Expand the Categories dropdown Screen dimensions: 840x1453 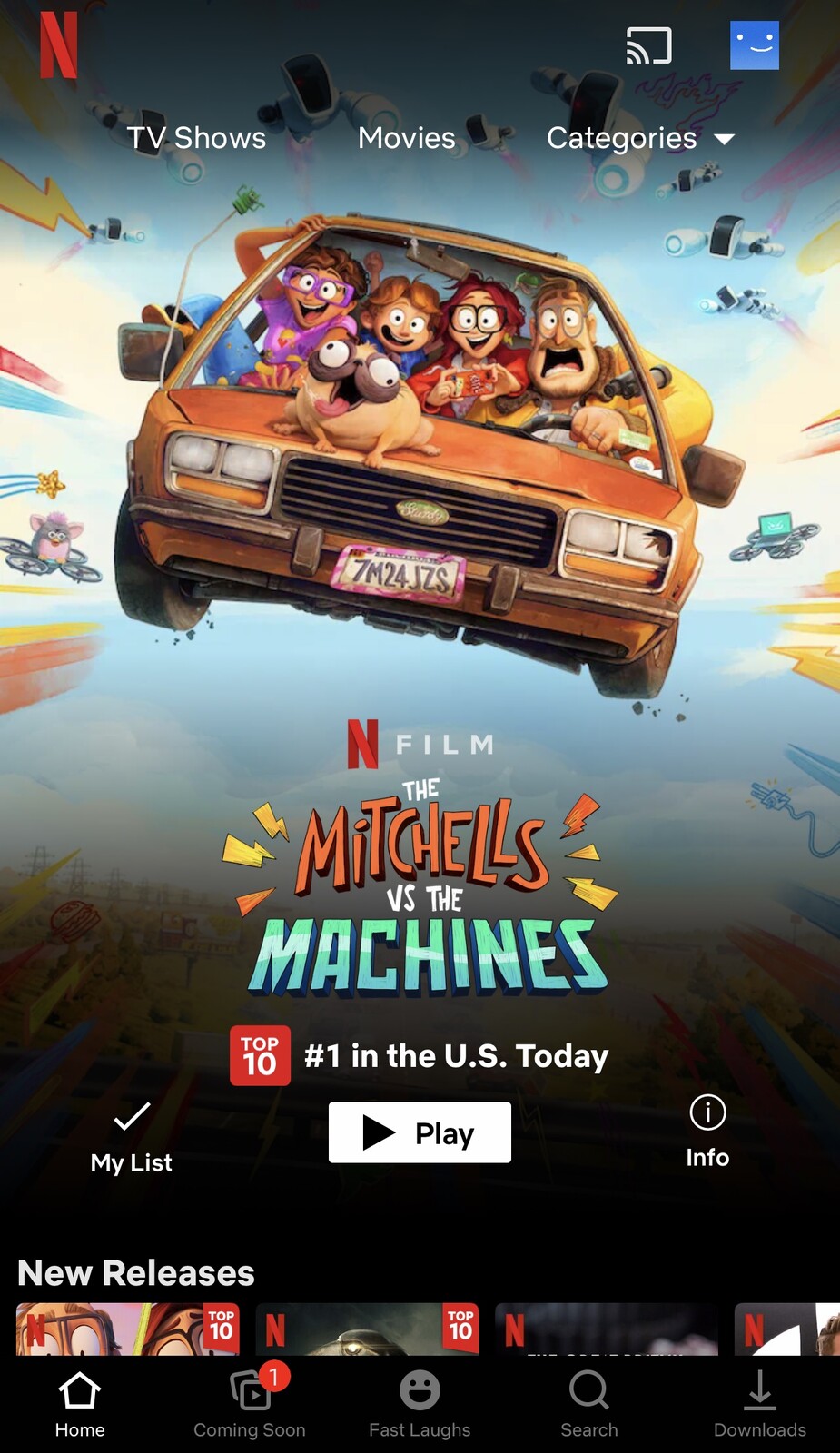pyautogui.click(x=639, y=138)
